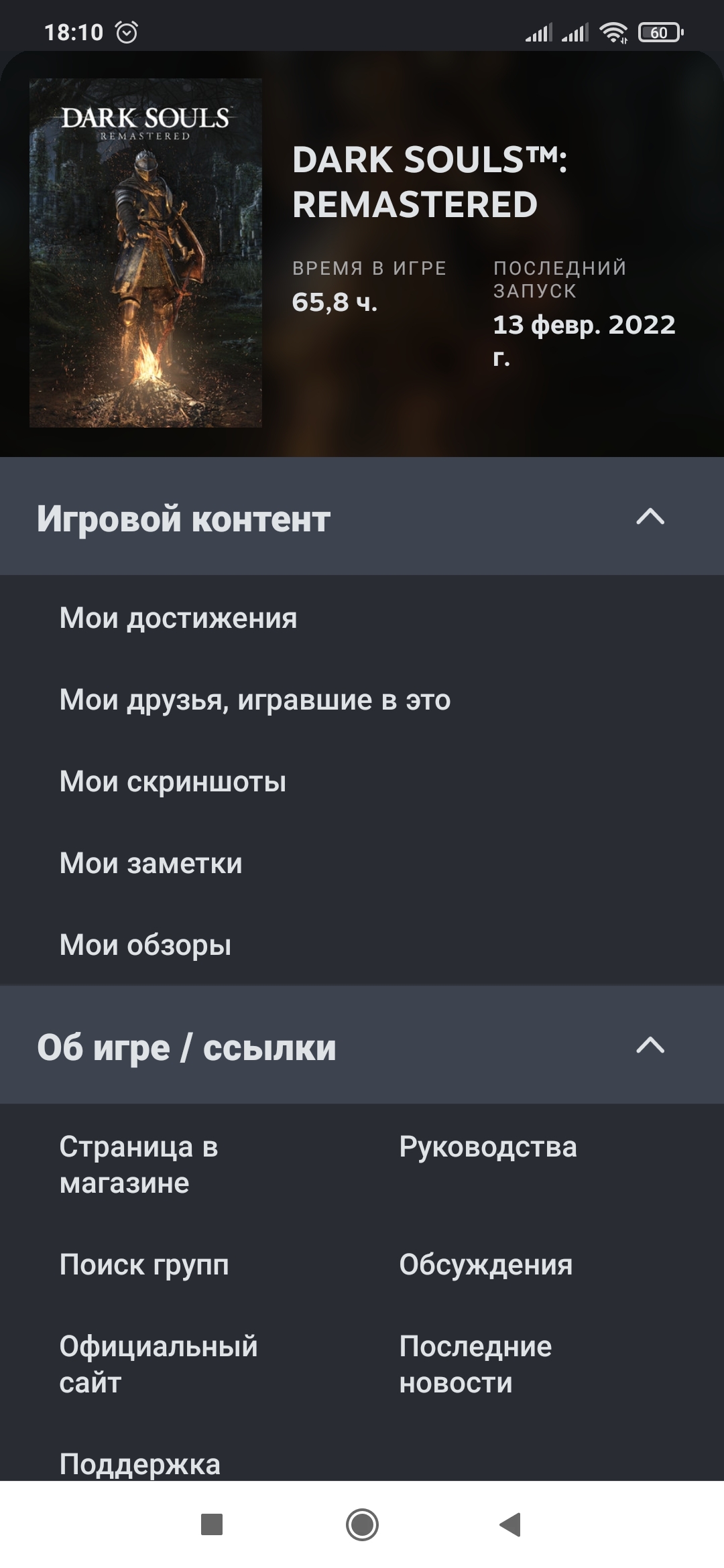
Task: Open Мои заметки
Action: pyautogui.click(x=151, y=863)
